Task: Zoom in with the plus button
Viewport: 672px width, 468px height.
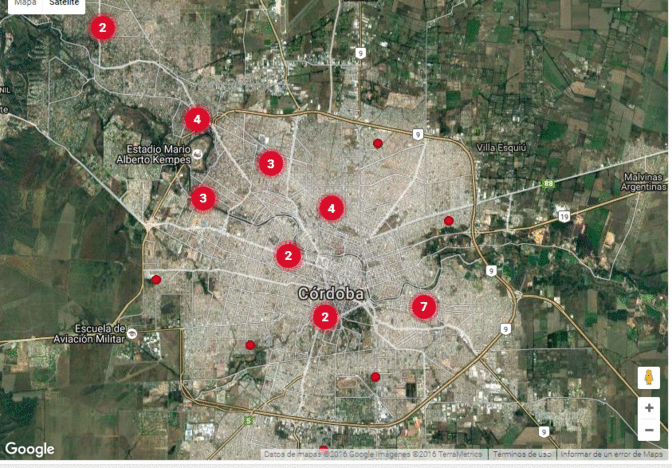Action: coord(649,408)
